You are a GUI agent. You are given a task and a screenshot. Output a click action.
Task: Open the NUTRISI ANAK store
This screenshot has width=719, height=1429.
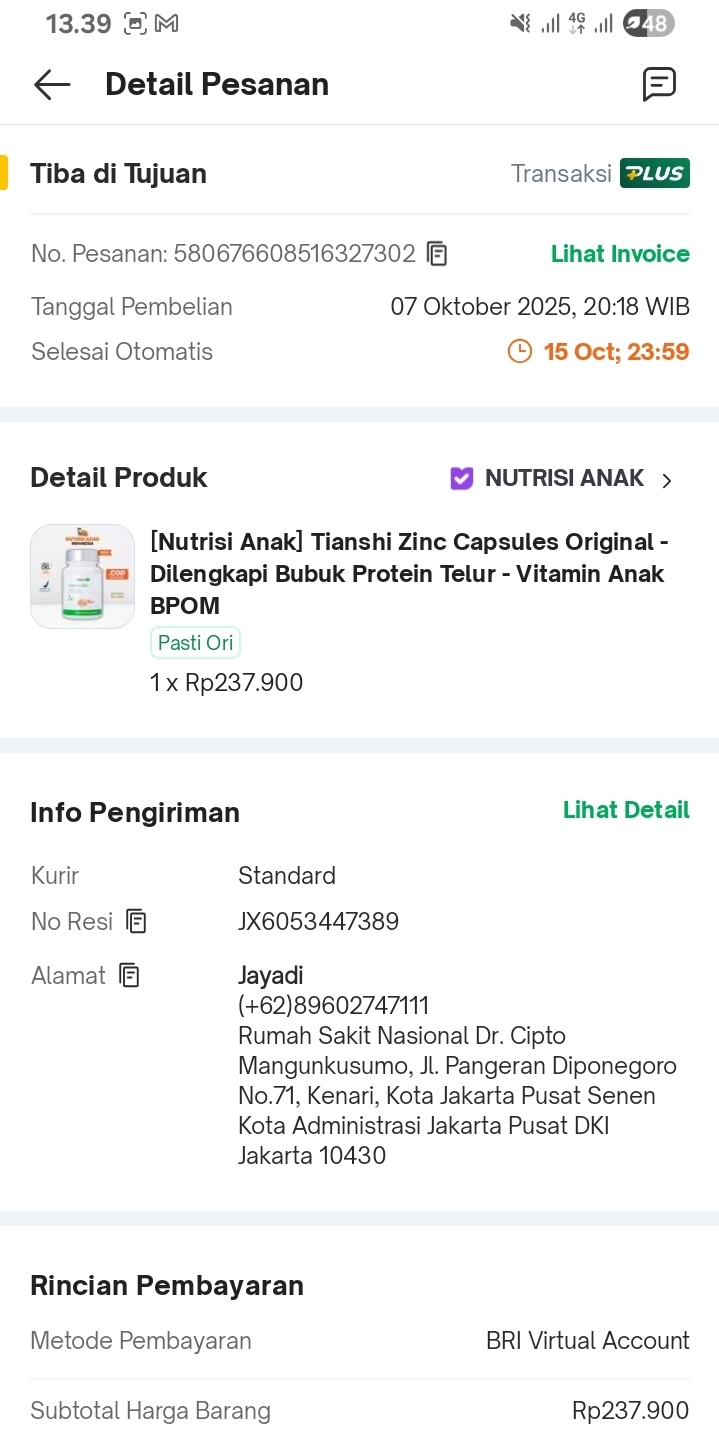point(563,479)
